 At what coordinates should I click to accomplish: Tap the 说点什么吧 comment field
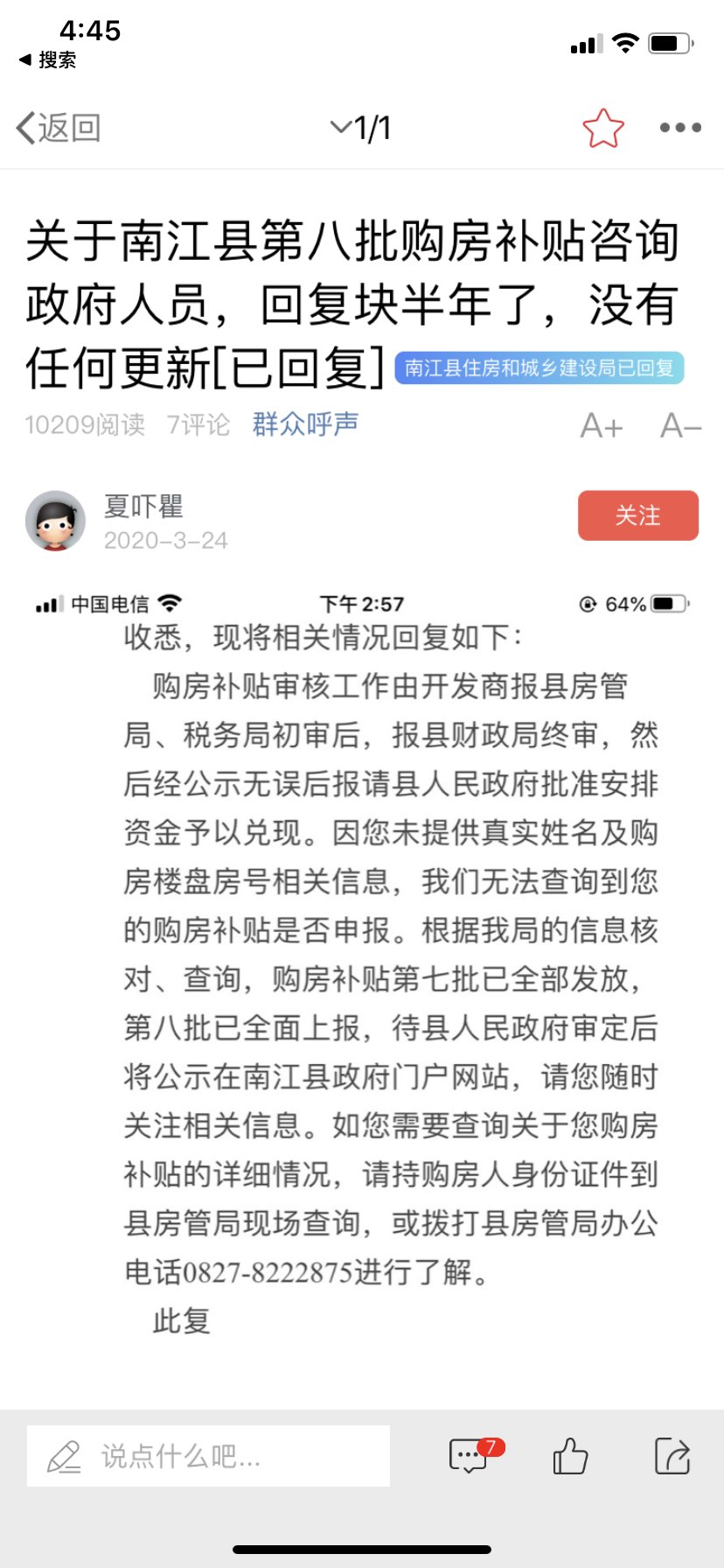[x=208, y=1456]
